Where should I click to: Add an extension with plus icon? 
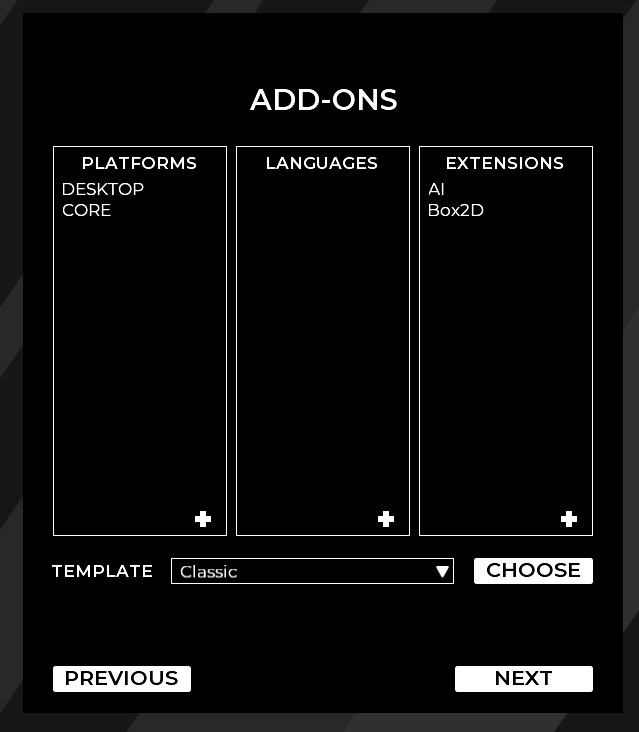(x=569, y=519)
